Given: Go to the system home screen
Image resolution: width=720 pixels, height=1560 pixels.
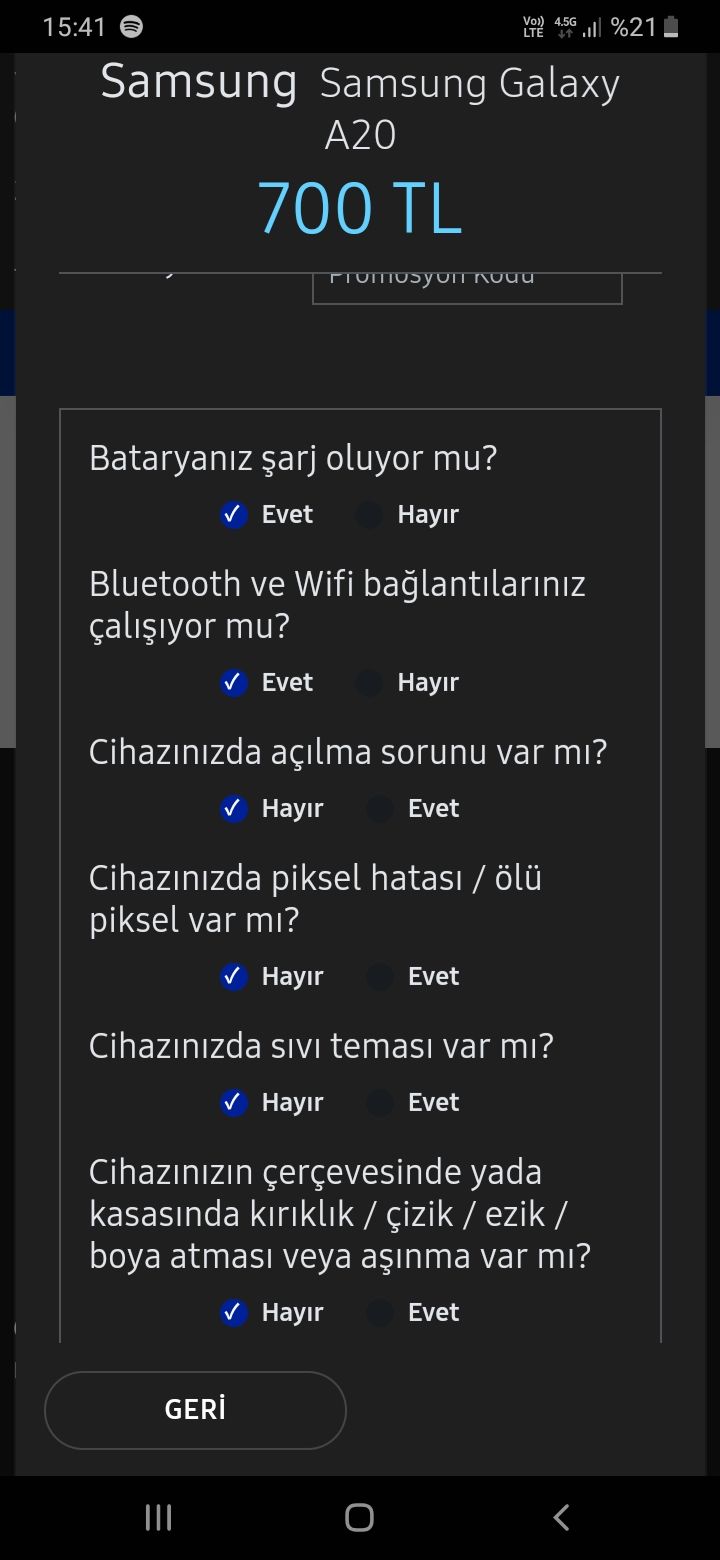Looking at the screenshot, I should coord(359,1517).
